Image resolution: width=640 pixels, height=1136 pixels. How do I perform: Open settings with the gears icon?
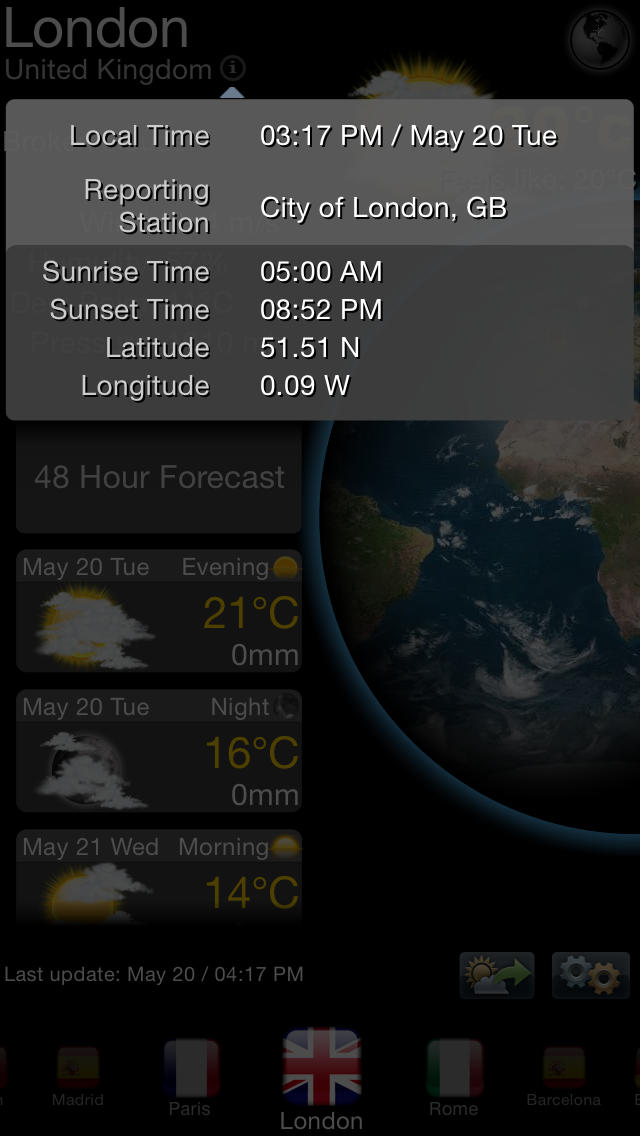point(591,975)
